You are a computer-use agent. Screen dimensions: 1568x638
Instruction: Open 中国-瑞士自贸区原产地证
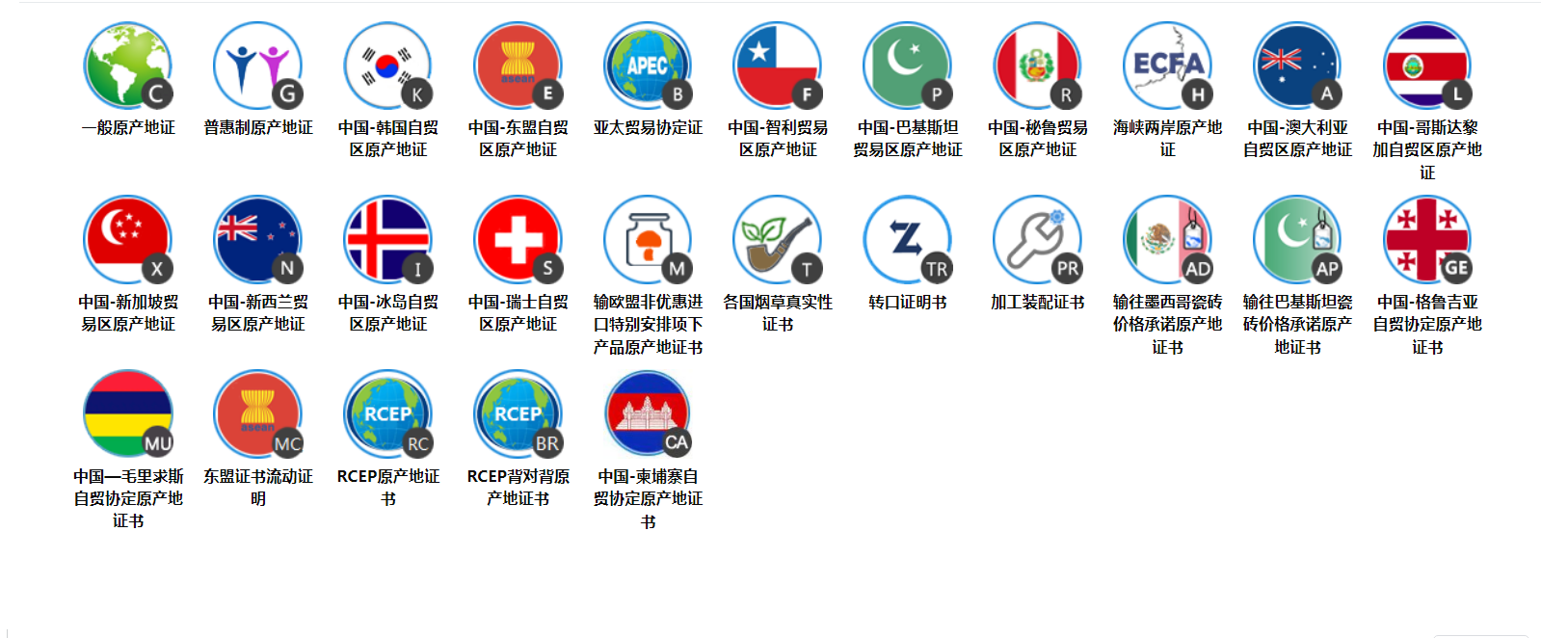(518, 241)
